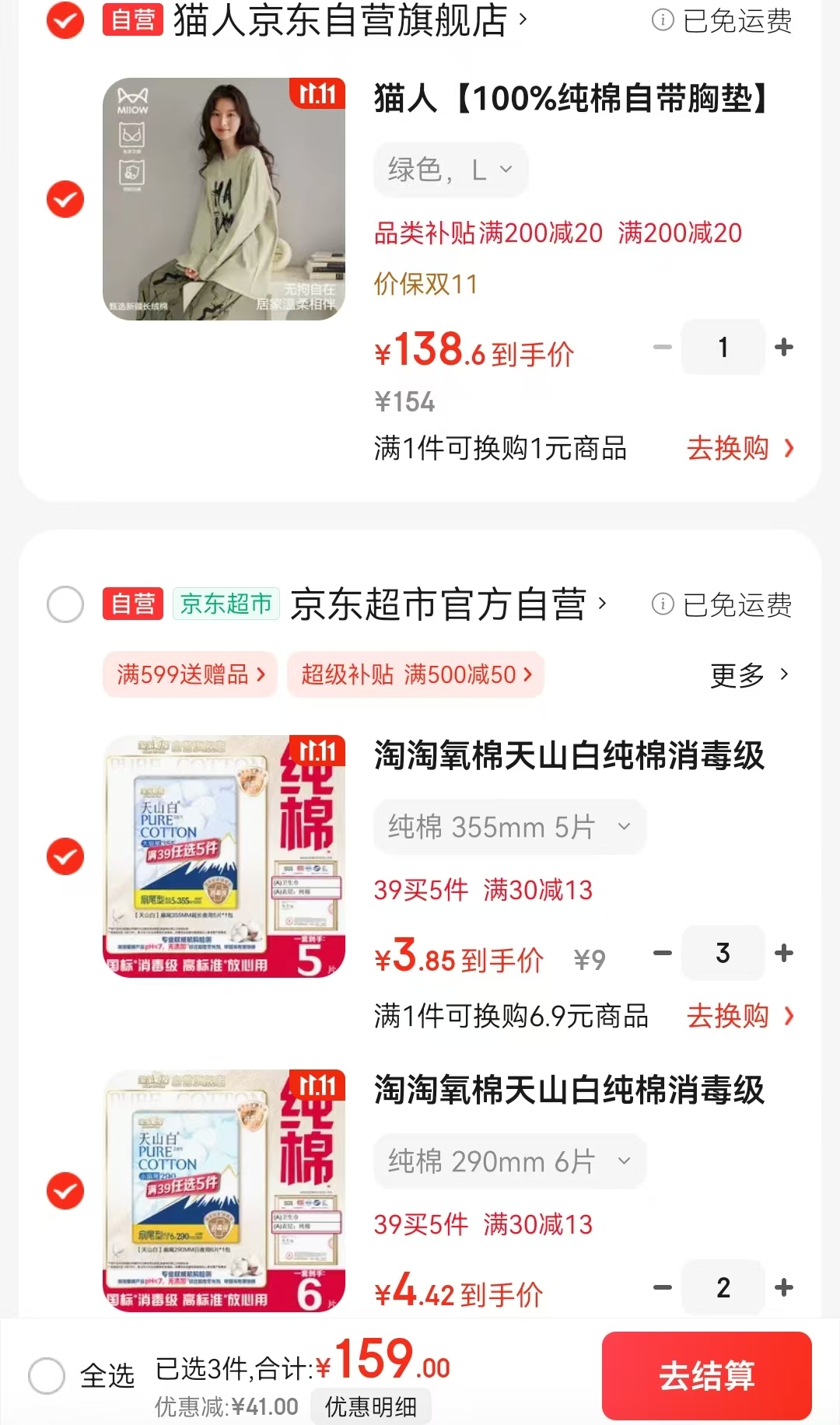
Task: Tap 去结算 to check out
Action: tap(706, 1375)
